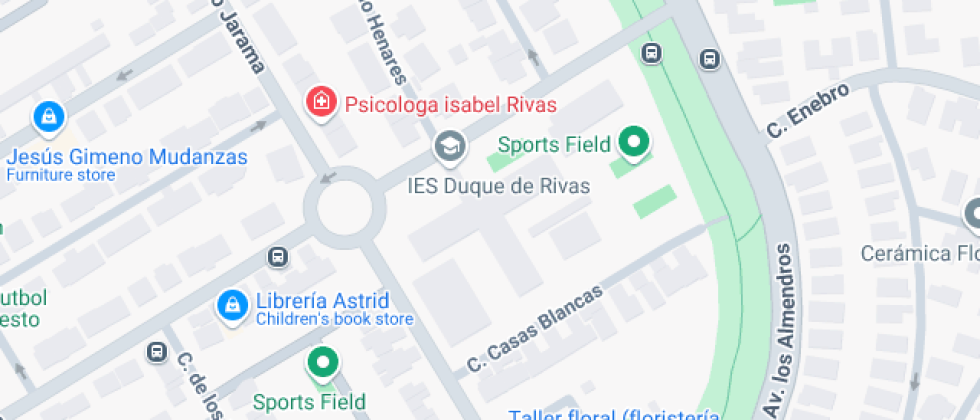Open Psicologa isabel Rivas place marker
This screenshot has height=420, width=980.
point(320,101)
